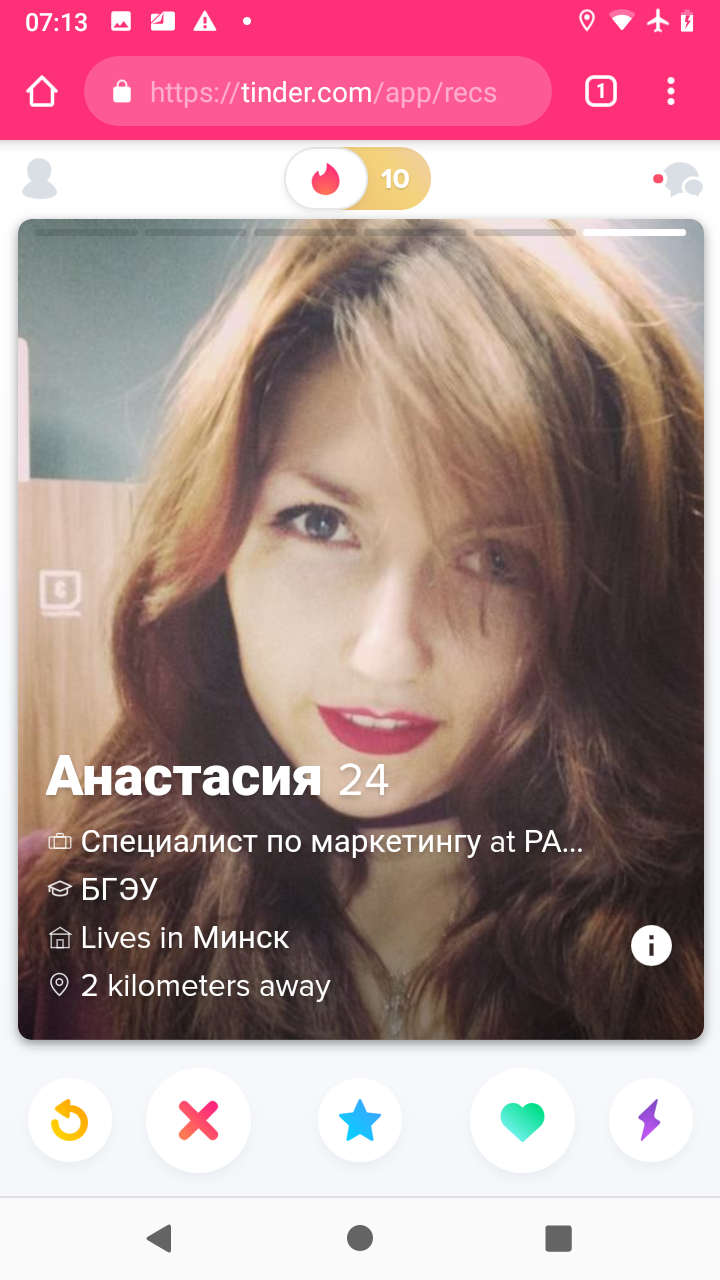Open the browser tab switcher

coord(600,92)
